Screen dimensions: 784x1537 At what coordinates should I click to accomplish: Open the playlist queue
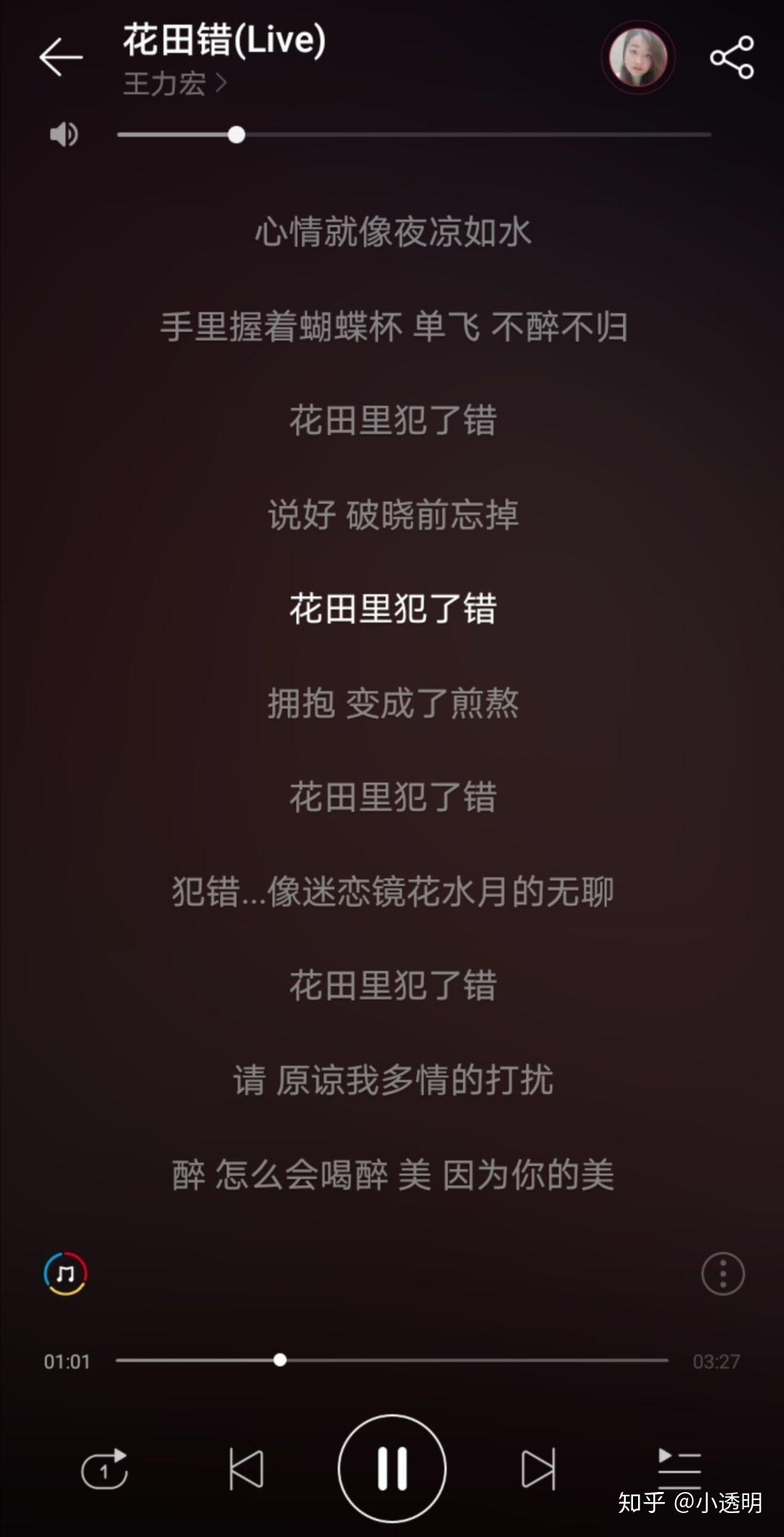[x=679, y=1468]
